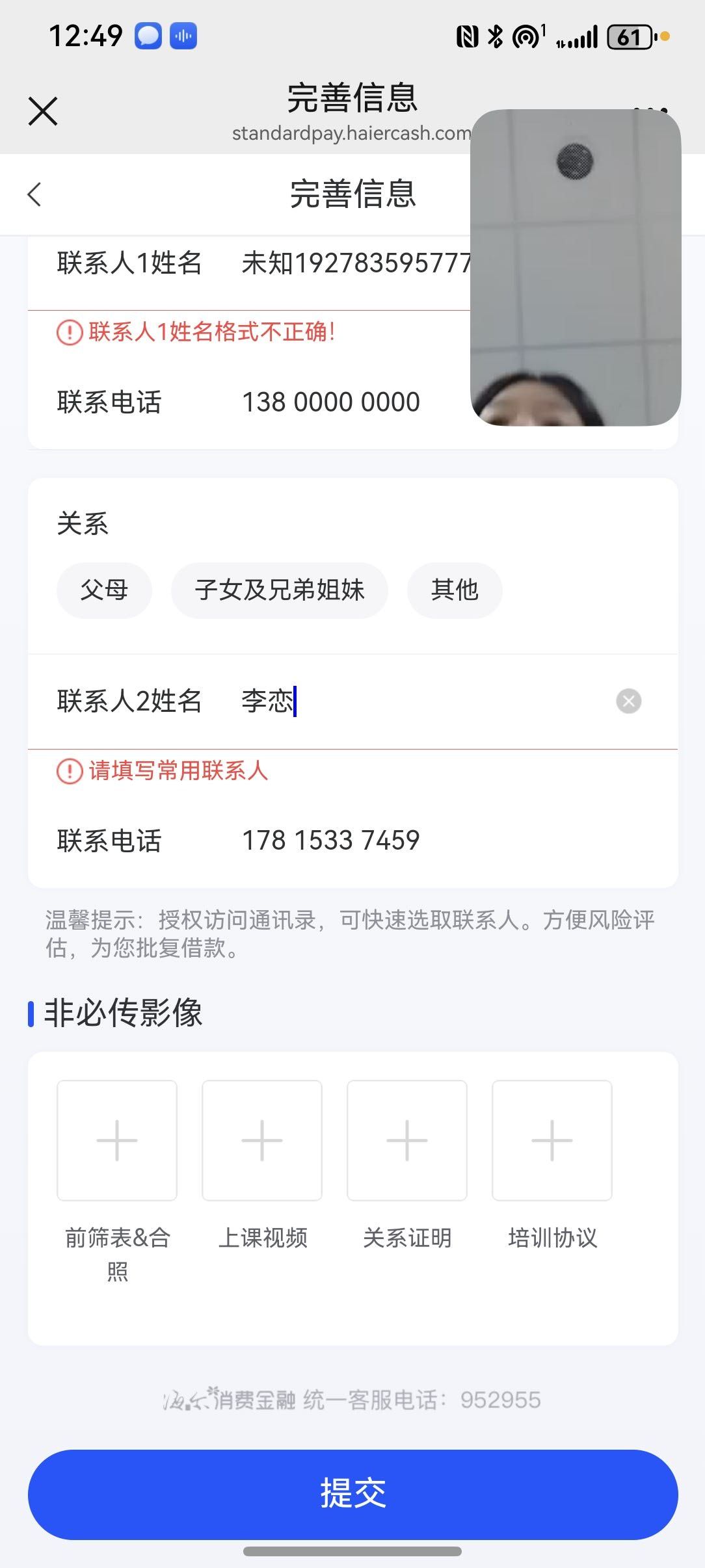Open the floating camera preview window
Viewport: 705px width, 1568px height.
point(576,268)
